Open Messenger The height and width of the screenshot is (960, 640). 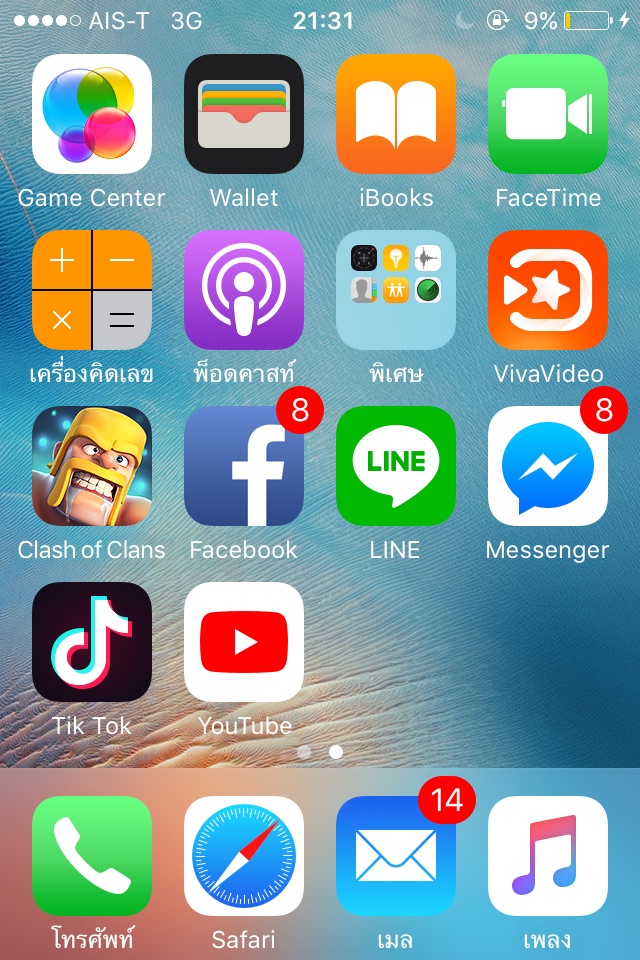[x=548, y=466]
